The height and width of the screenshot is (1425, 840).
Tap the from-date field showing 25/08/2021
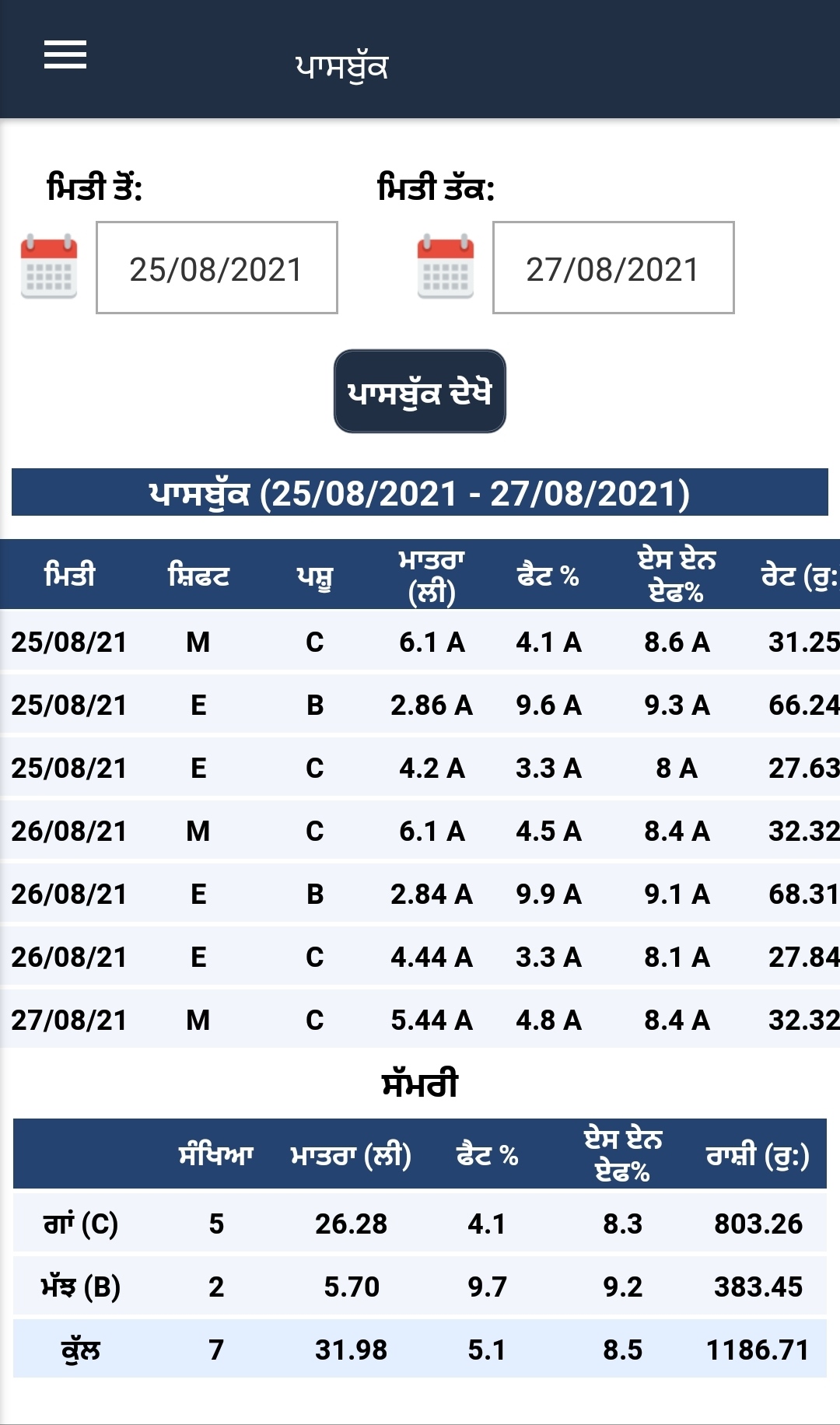[217, 268]
